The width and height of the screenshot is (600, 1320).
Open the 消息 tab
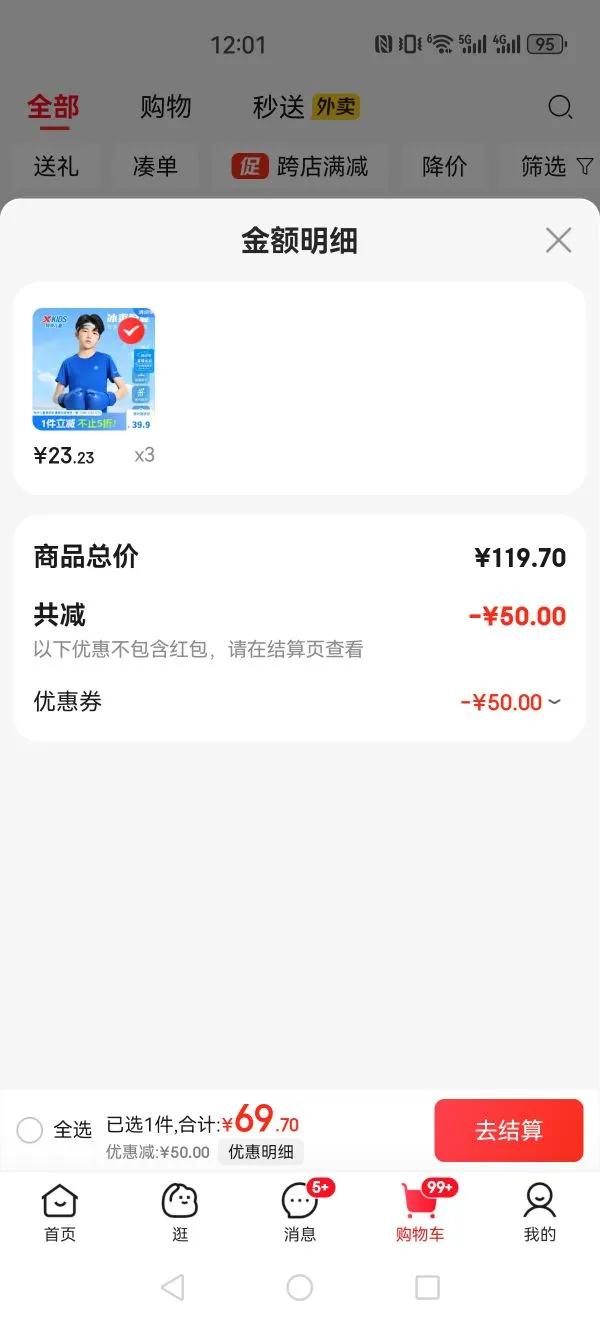[x=300, y=1212]
